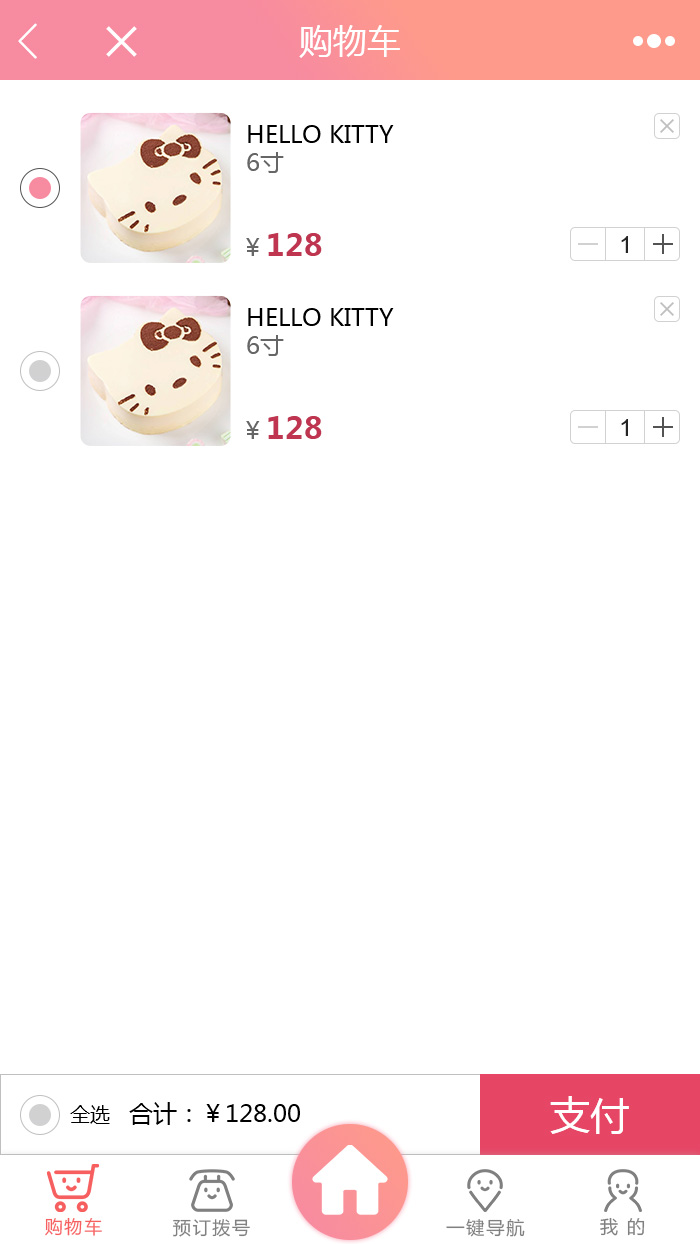
Task: Close the shopping cart page
Action: pyautogui.click(x=121, y=41)
